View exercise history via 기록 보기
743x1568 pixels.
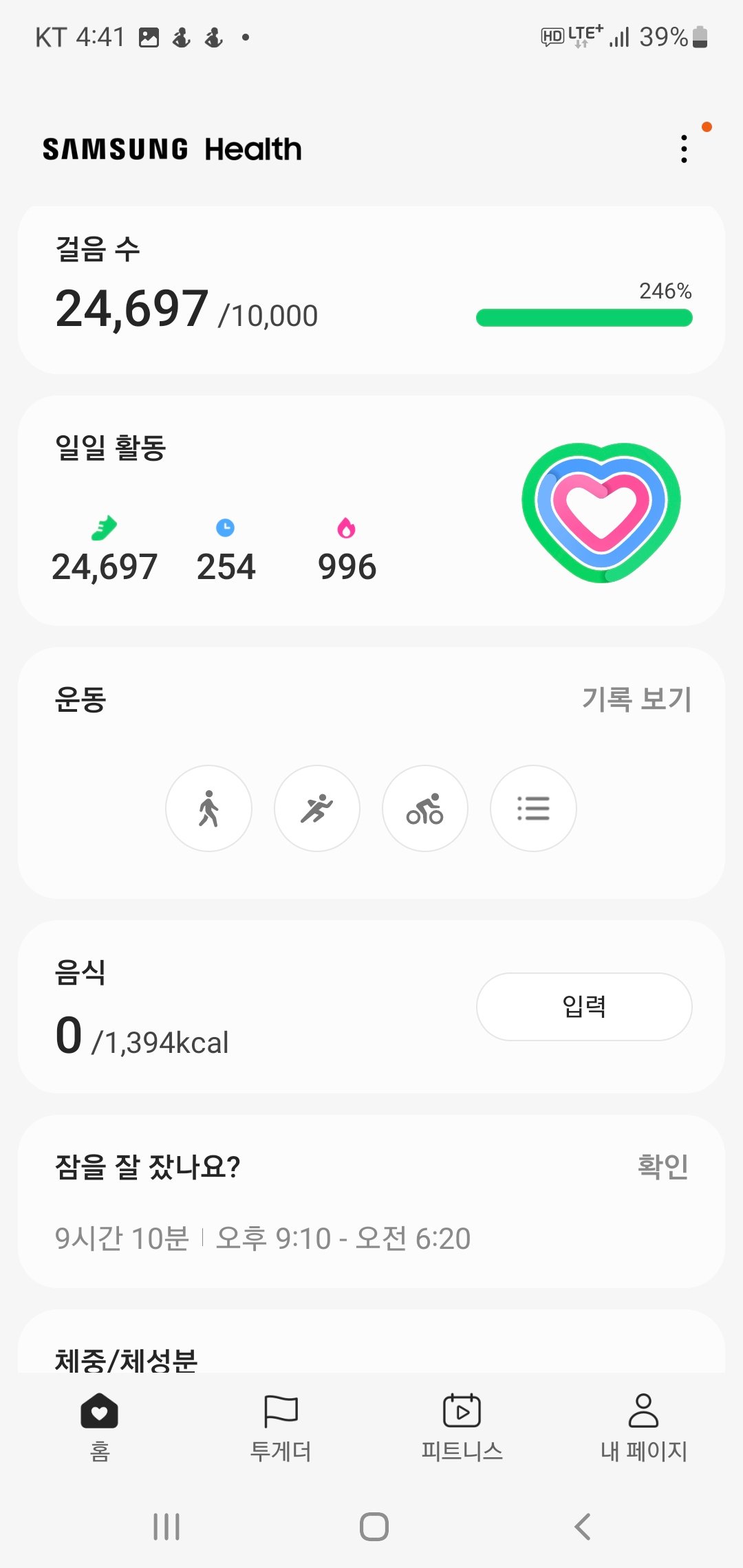tap(636, 699)
